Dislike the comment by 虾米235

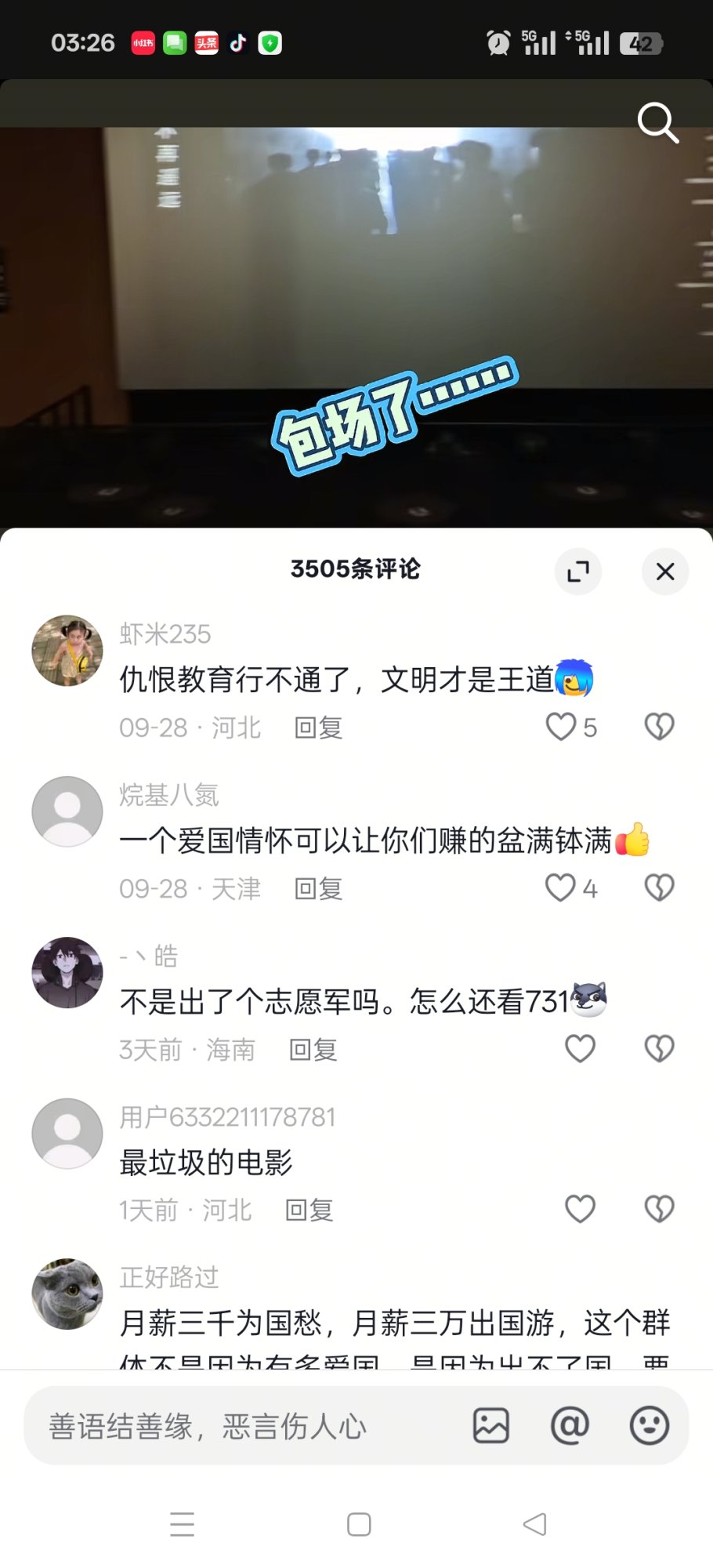pos(659,727)
